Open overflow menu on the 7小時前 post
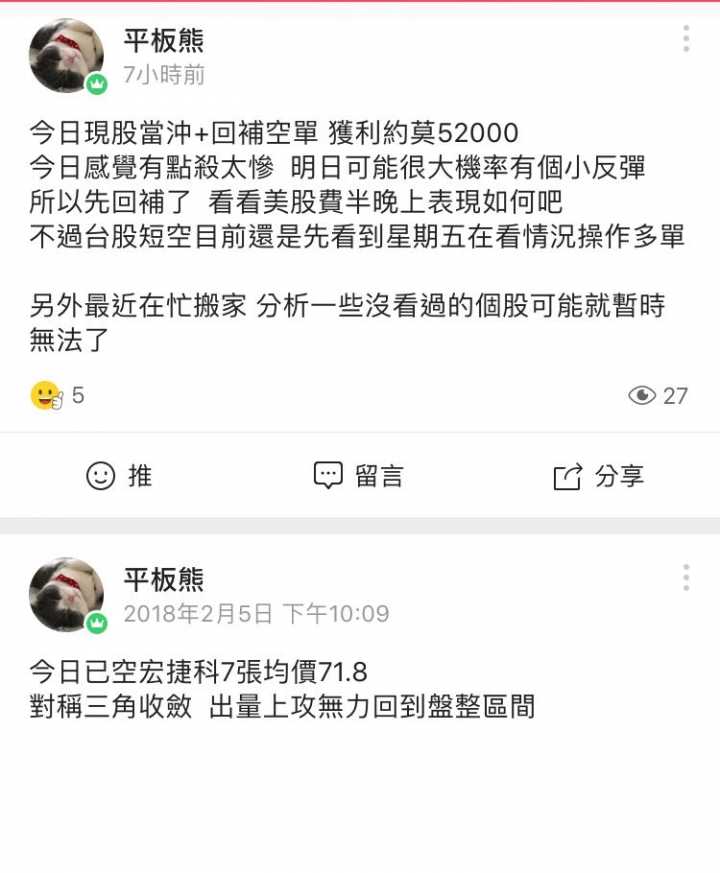720x873 pixels. tap(686, 39)
